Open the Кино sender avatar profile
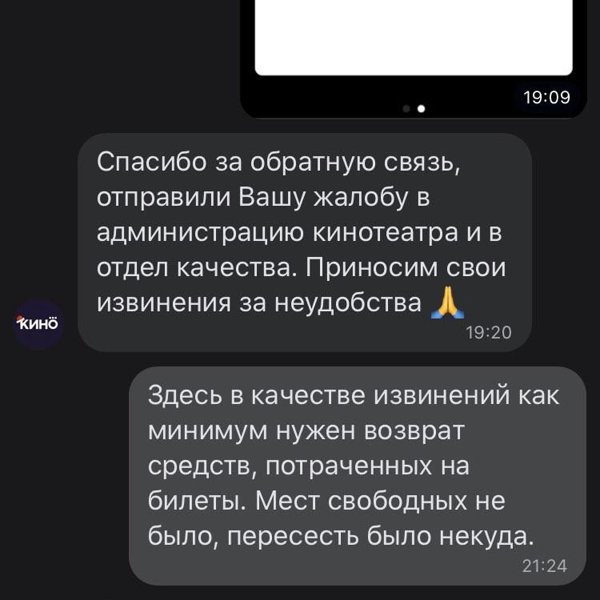 coord(38,322)
